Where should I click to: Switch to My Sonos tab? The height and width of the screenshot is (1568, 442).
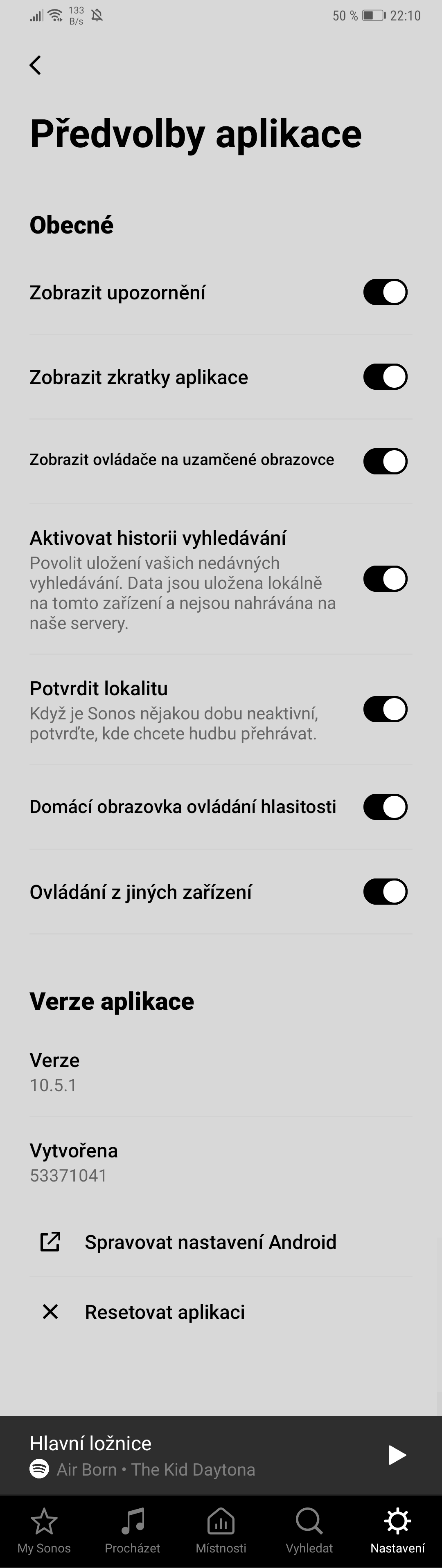click(44, 1531)
